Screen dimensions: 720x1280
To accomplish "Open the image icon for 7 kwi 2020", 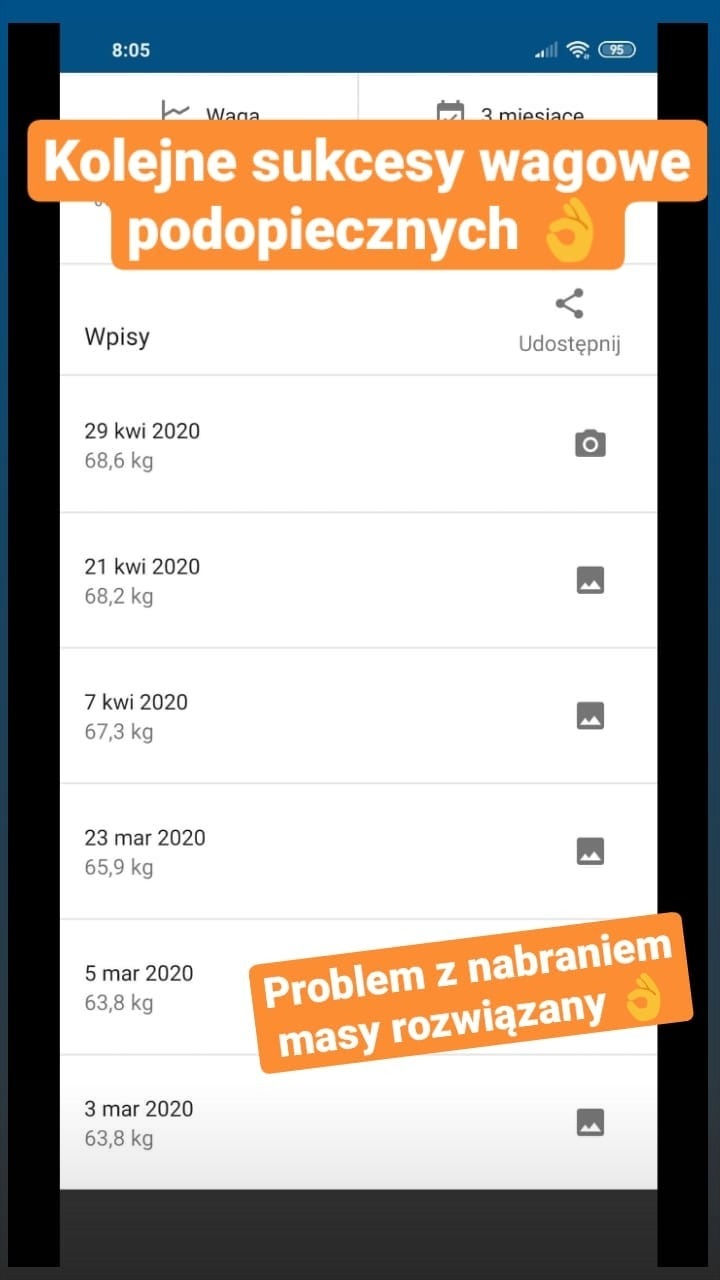I will coord(590,715).
